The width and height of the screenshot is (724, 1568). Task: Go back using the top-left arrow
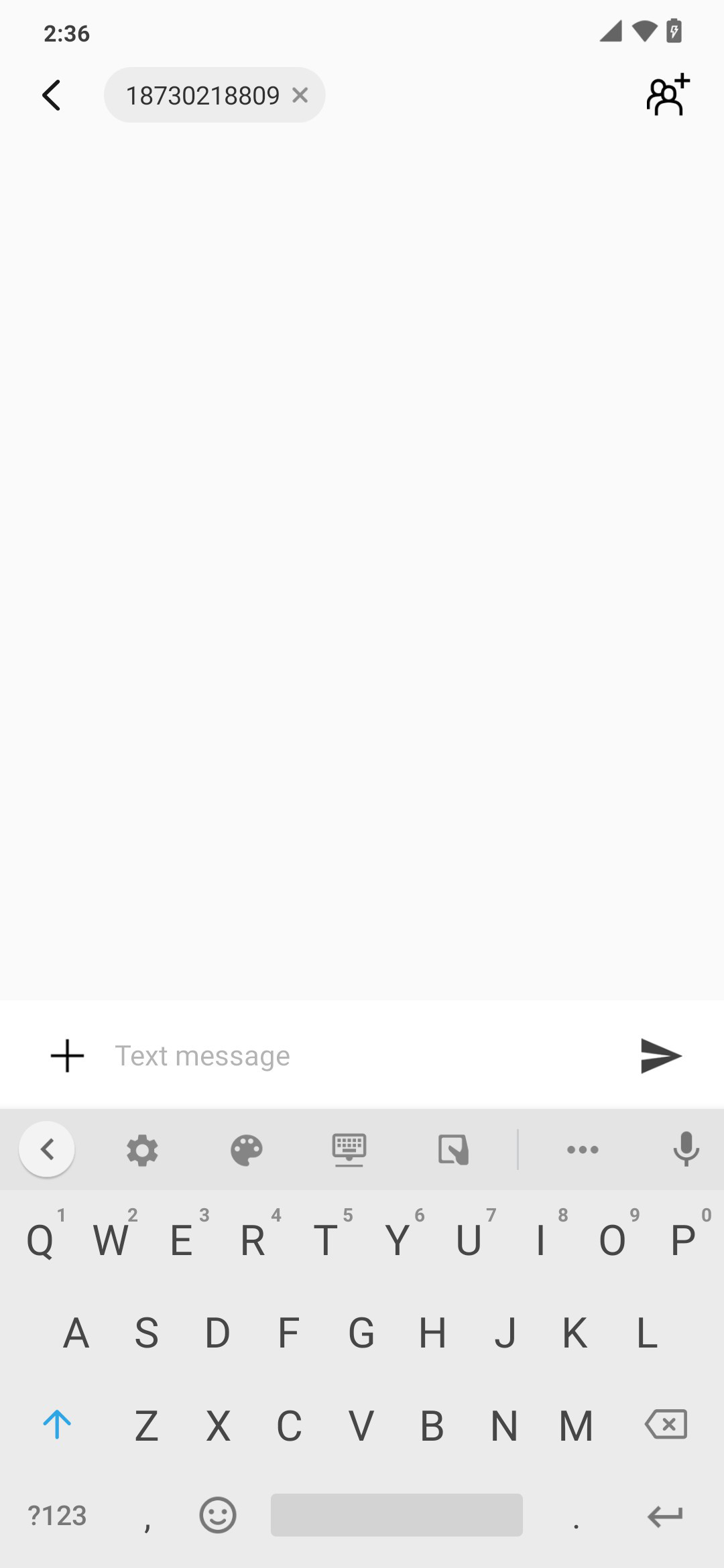51,95
